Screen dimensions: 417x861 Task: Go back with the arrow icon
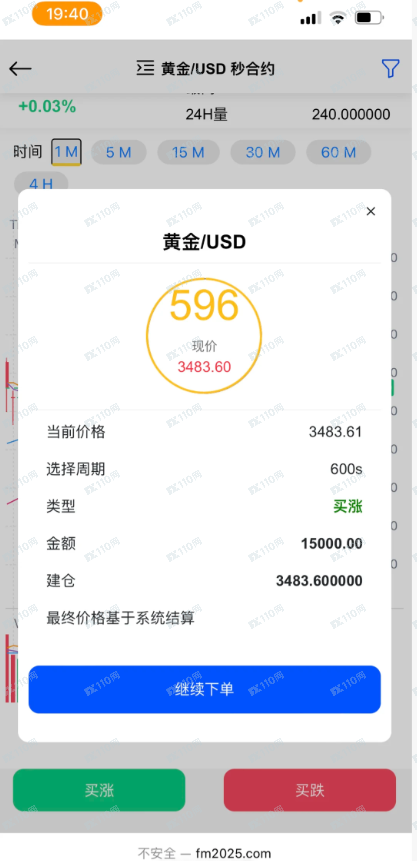click(20, 69)
